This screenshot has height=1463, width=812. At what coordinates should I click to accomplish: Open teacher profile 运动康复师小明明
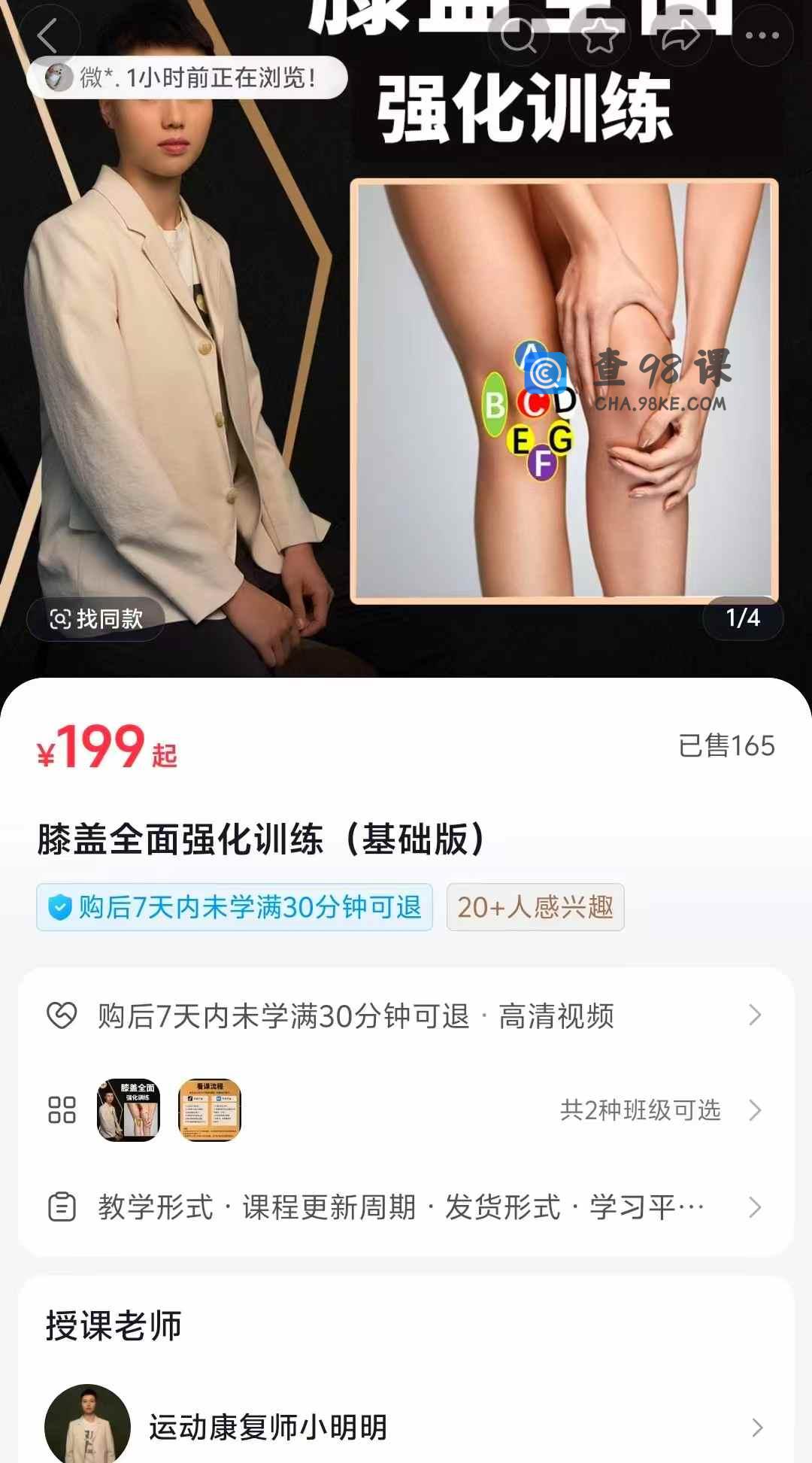406,1427
